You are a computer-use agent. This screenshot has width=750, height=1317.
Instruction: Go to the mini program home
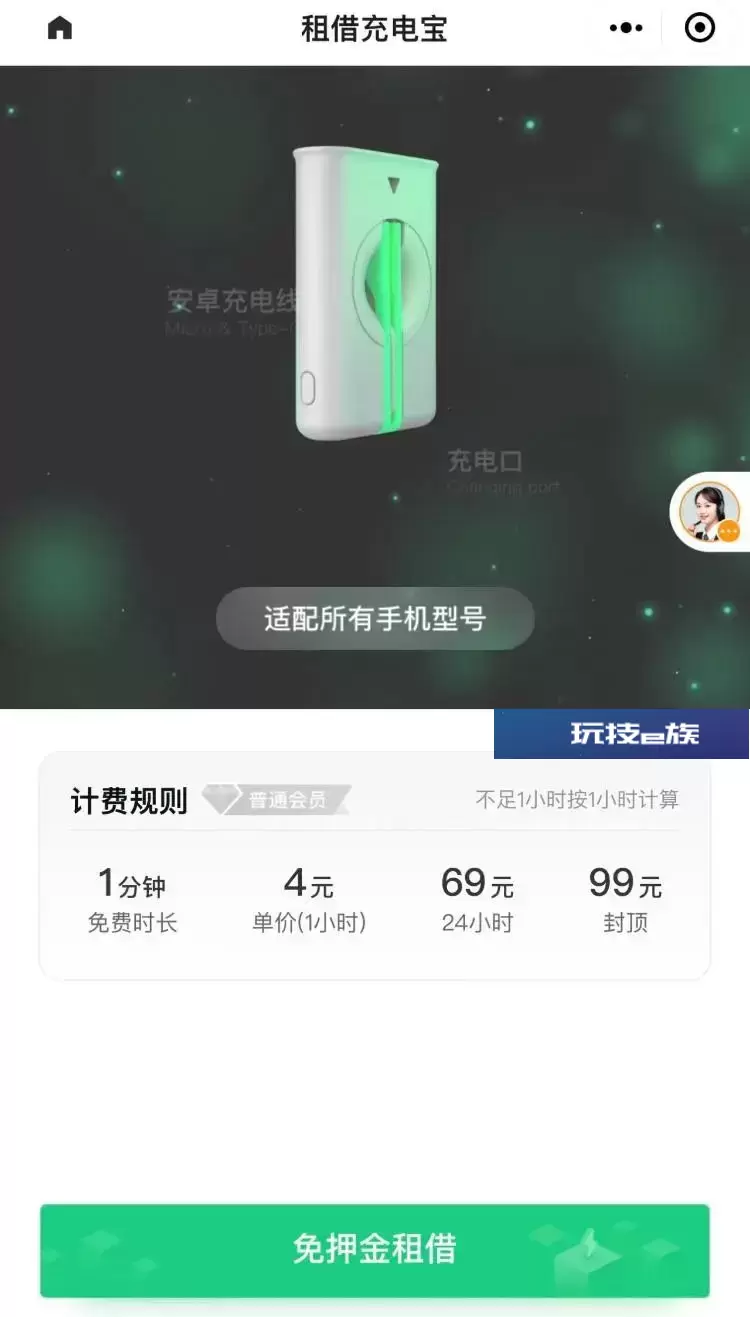pyautogui.click(x=60, y=28)
